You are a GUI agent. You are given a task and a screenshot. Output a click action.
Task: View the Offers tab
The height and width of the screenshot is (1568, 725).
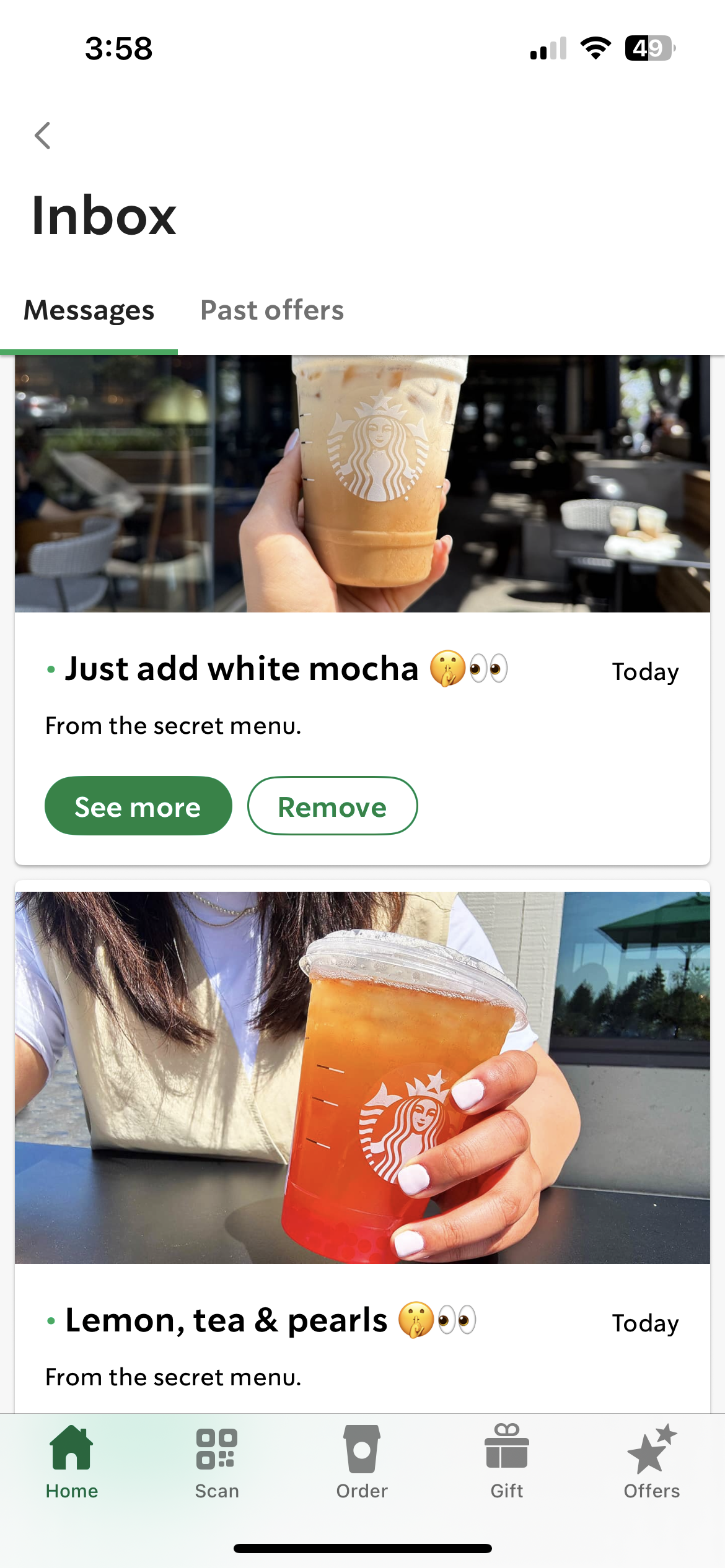pos(652,1462)
